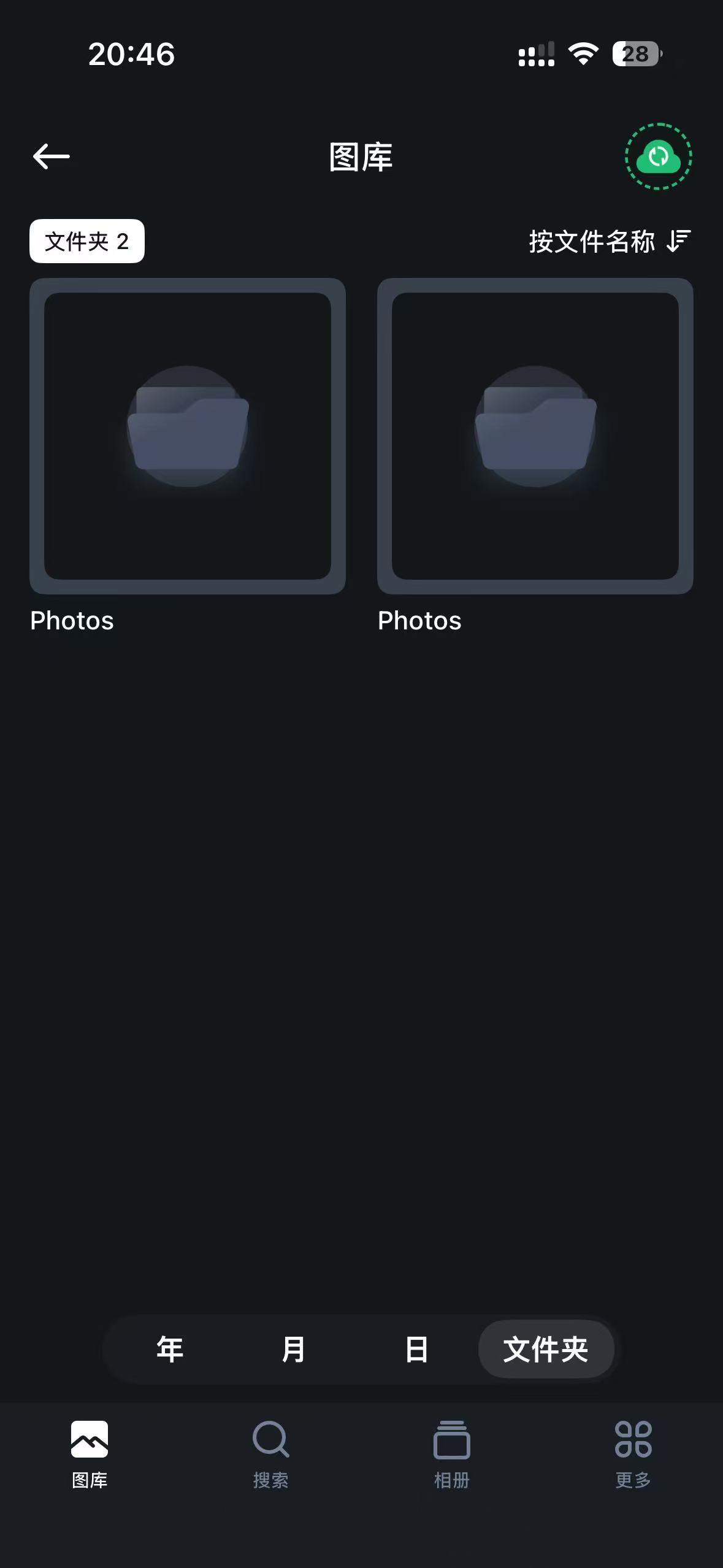Open the green cloud sync icon
The image size is (723, 1568).
point(658,157)
